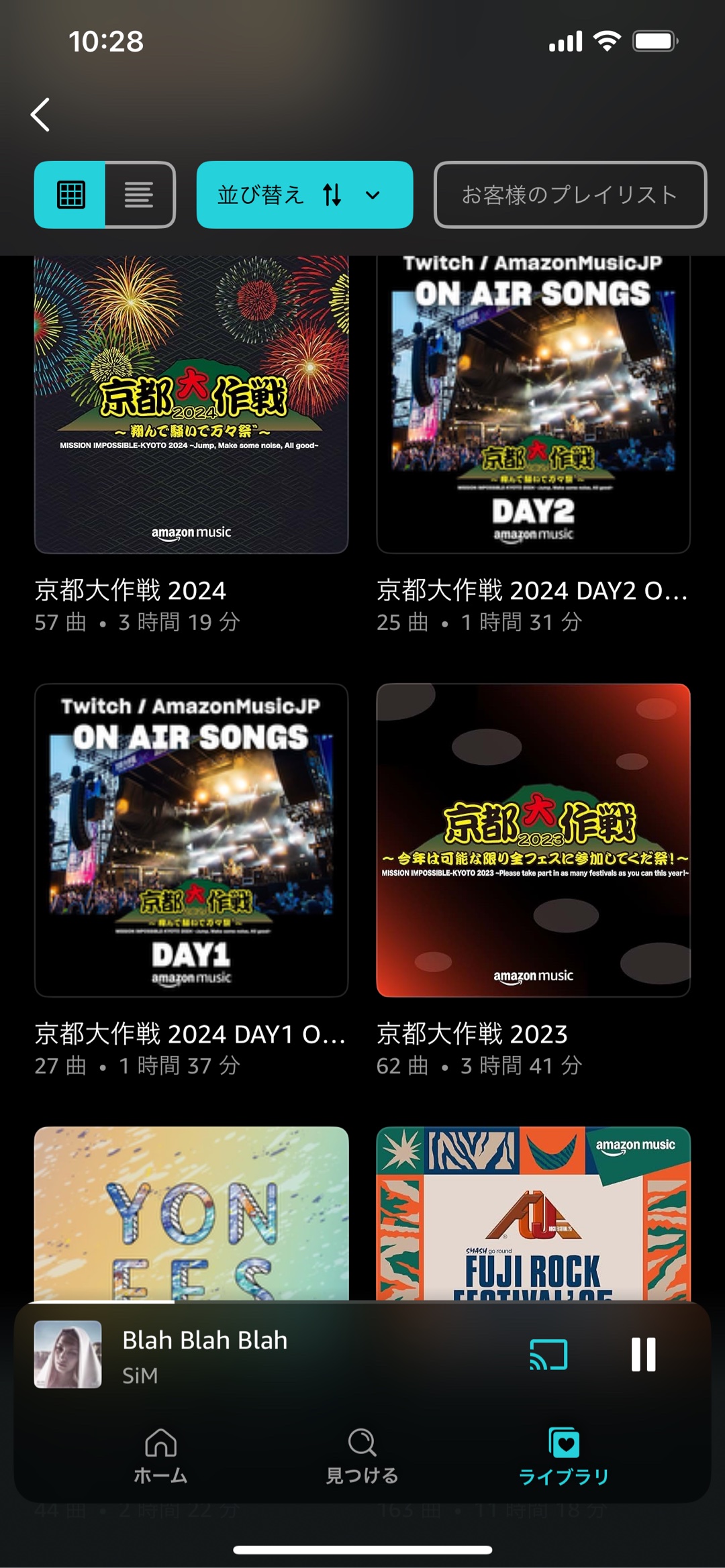The width and height of the screenshot is (725, 1568).
Task: Switch to the 見つける tab
Action: pyautogui.click(x=362, y=1455)
